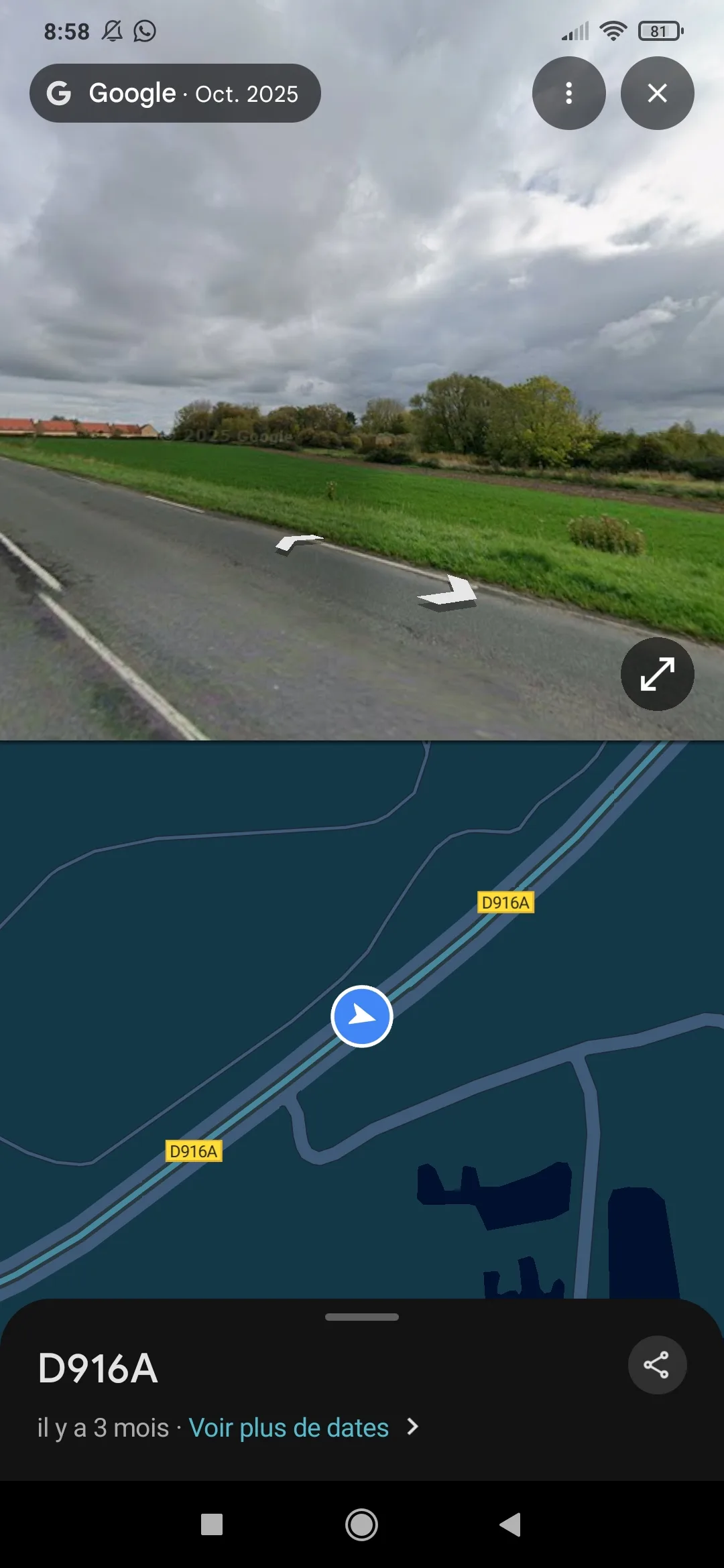This screenshot has height=1568, width=724.
Task: Tap the Google Oct. 2025 attribution chip
Action: [175, 93]
